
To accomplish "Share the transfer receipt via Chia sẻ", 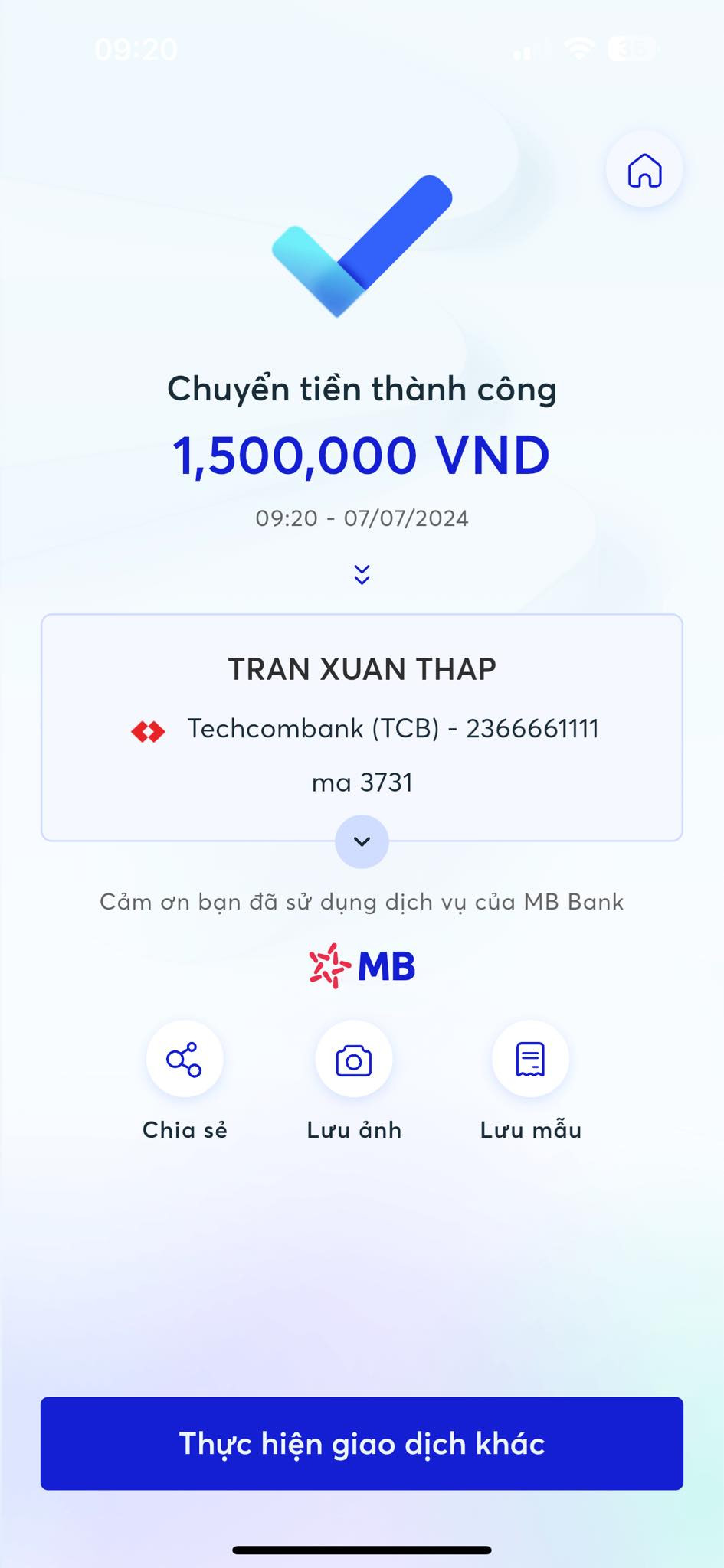I will [x=185, y=1060].
